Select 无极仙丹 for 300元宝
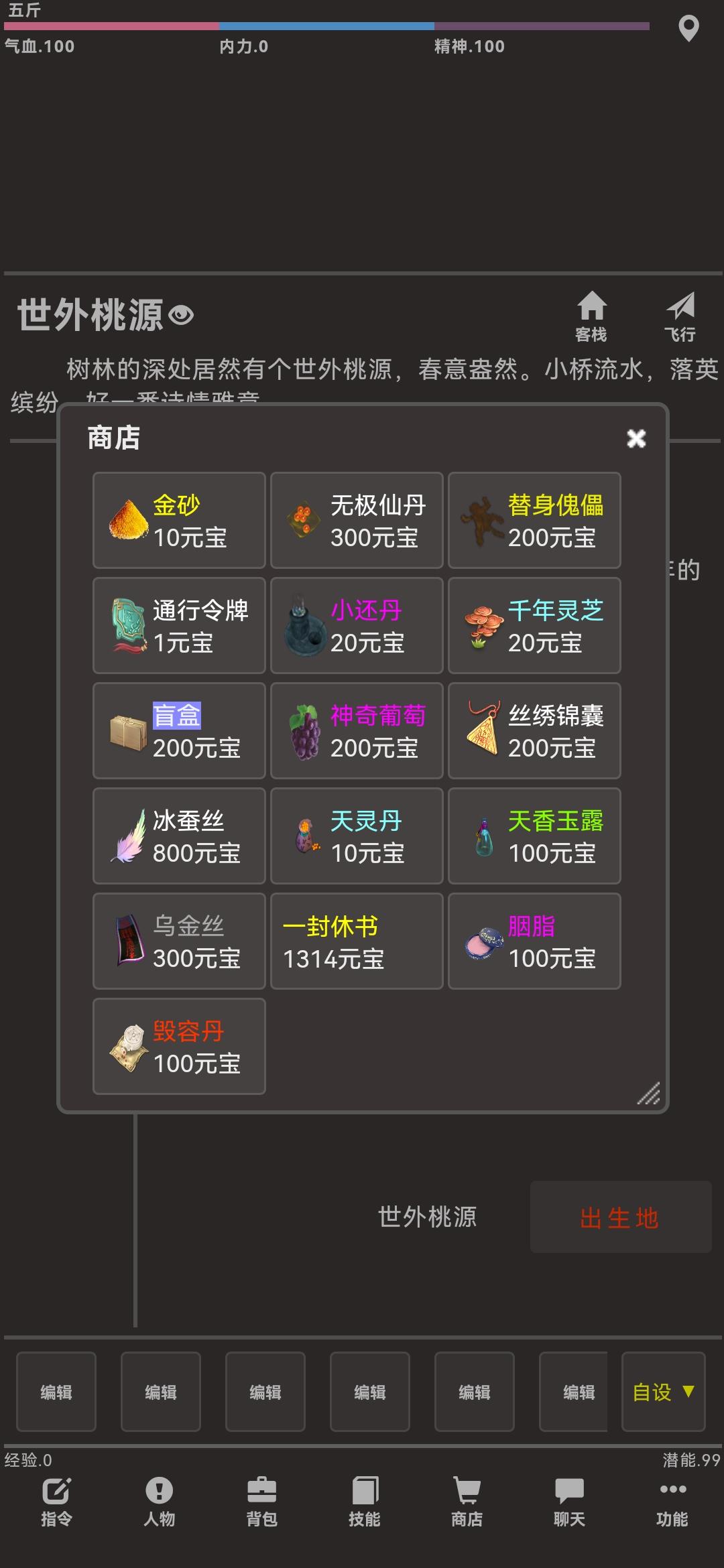The width and height of the screenshot is (724, 1568). (357, 521)
